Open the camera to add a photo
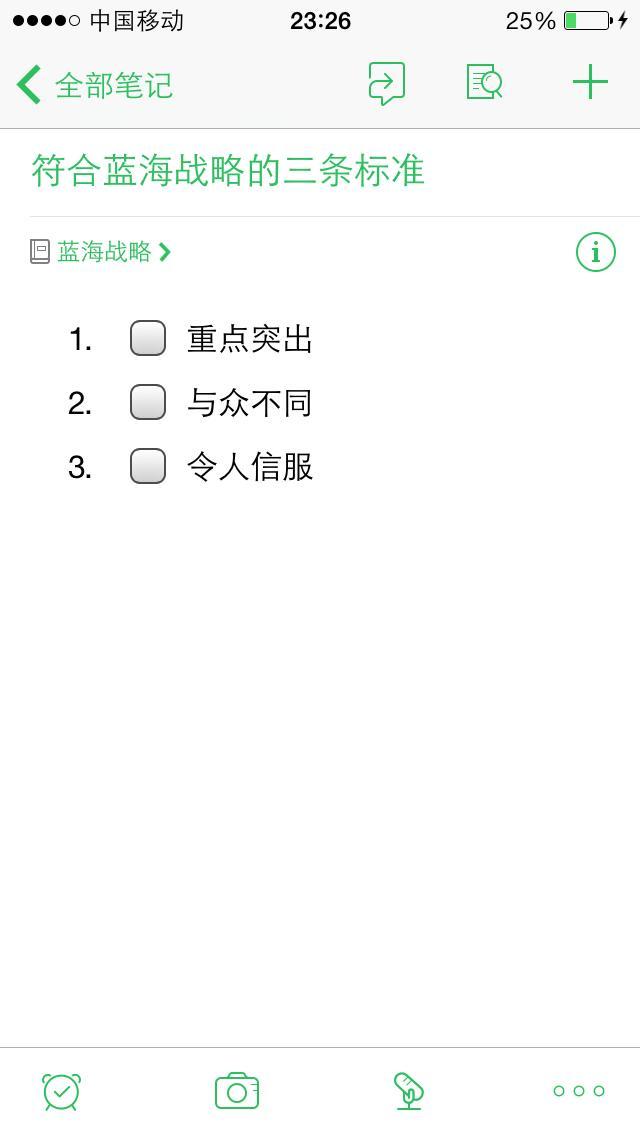 pos(237,1091)
